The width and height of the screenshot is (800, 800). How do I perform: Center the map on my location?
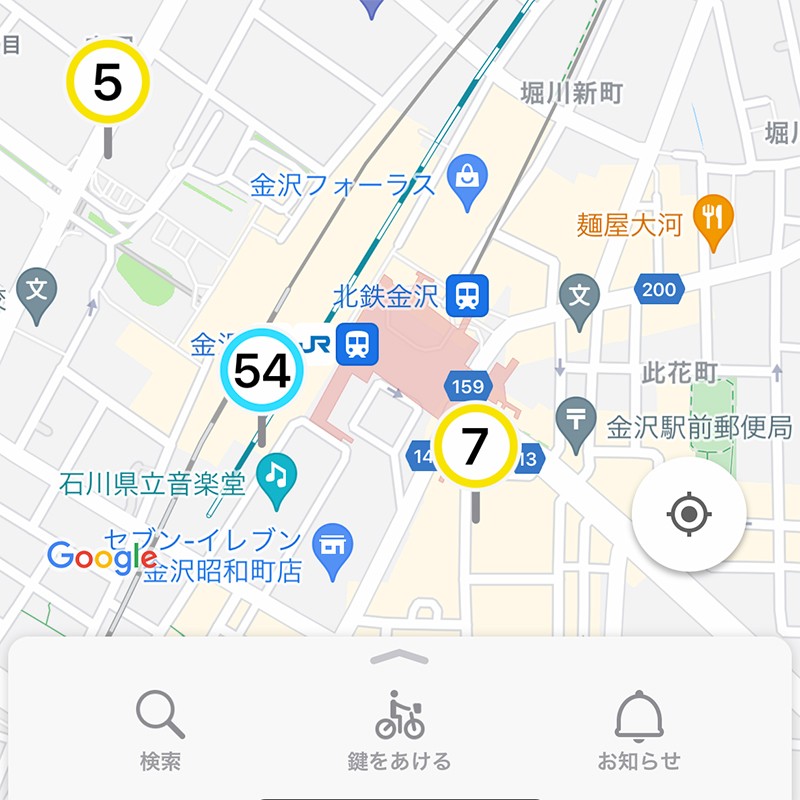click(x=688, y=515)
